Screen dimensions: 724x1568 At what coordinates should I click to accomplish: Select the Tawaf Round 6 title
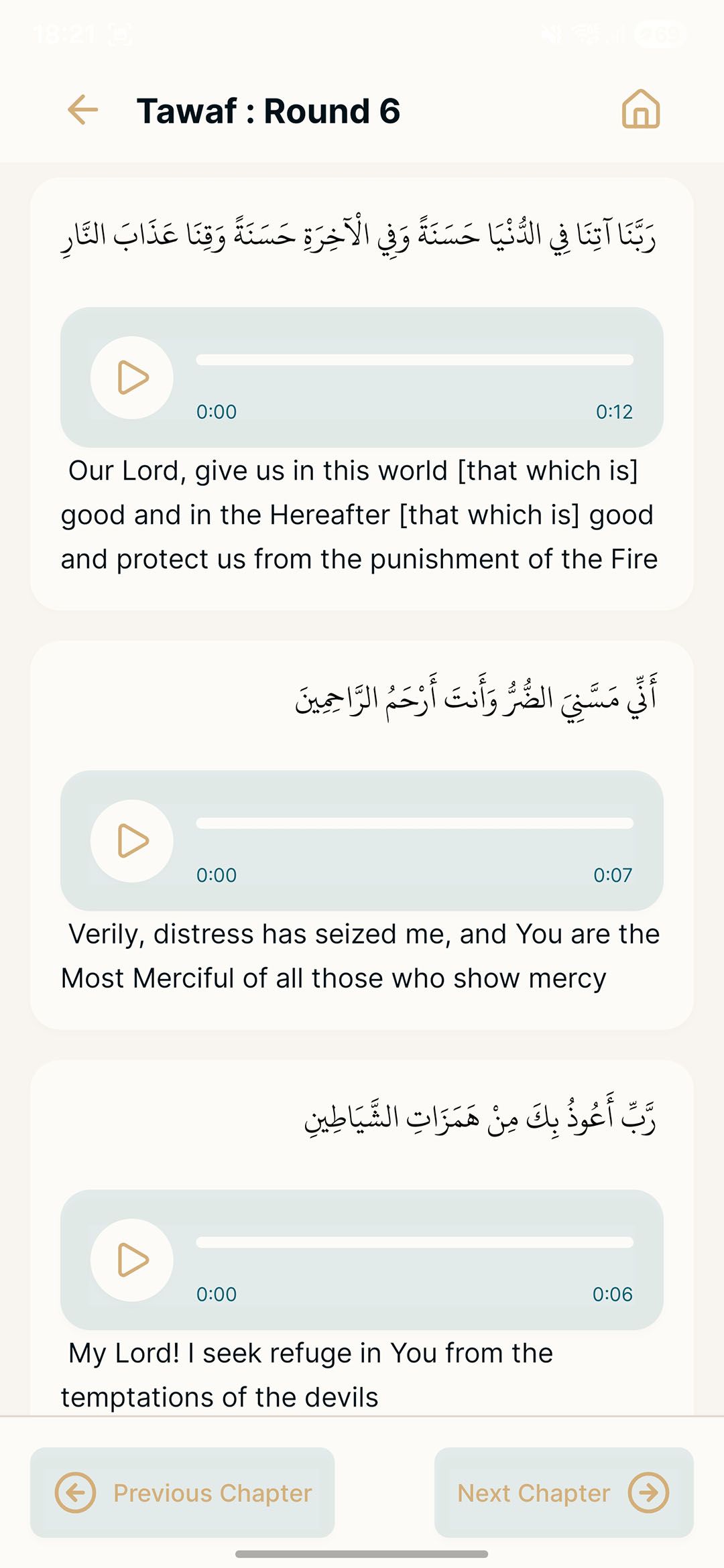point(268,111)
